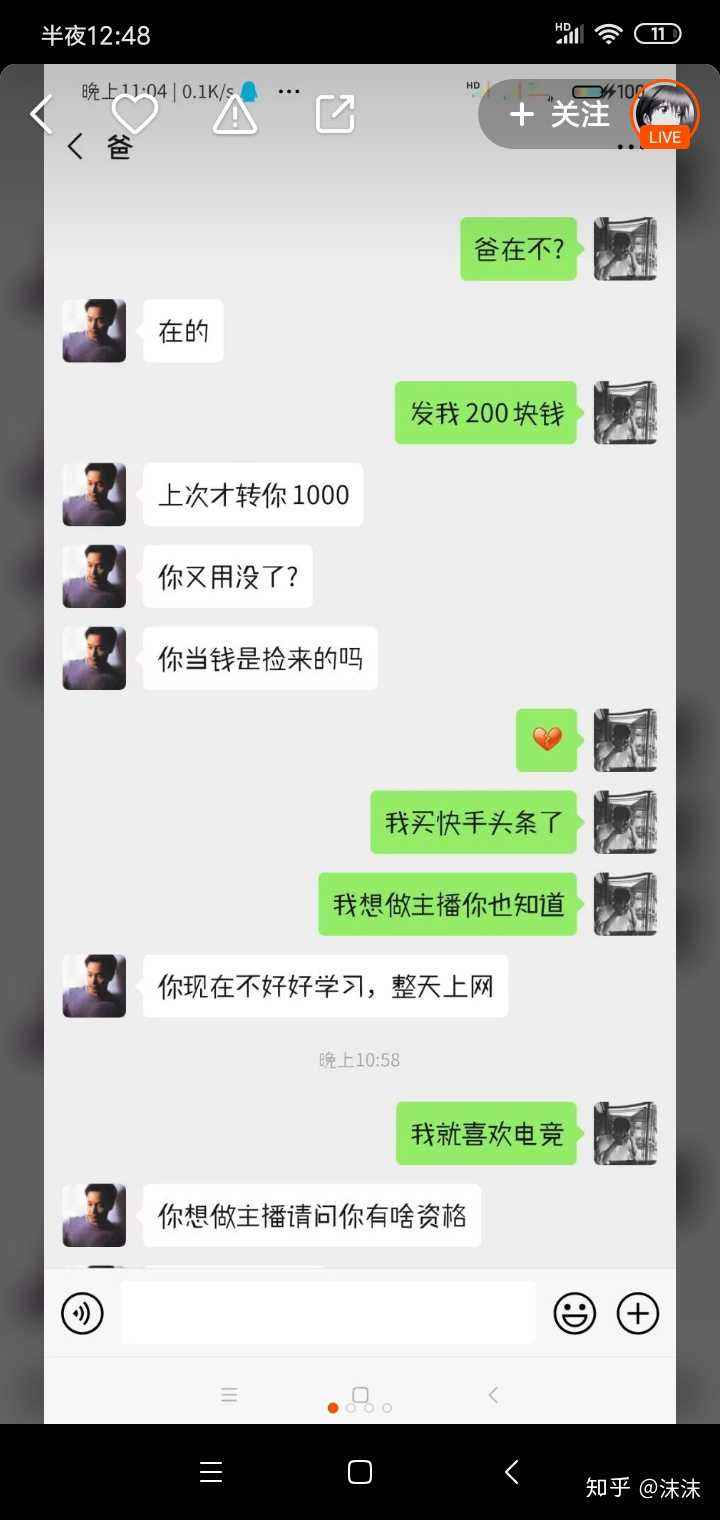Image resolution: width=720 pixels, height=1520 pixels.
Task: Tap the chat title '爸'
Action: (119, 146)
